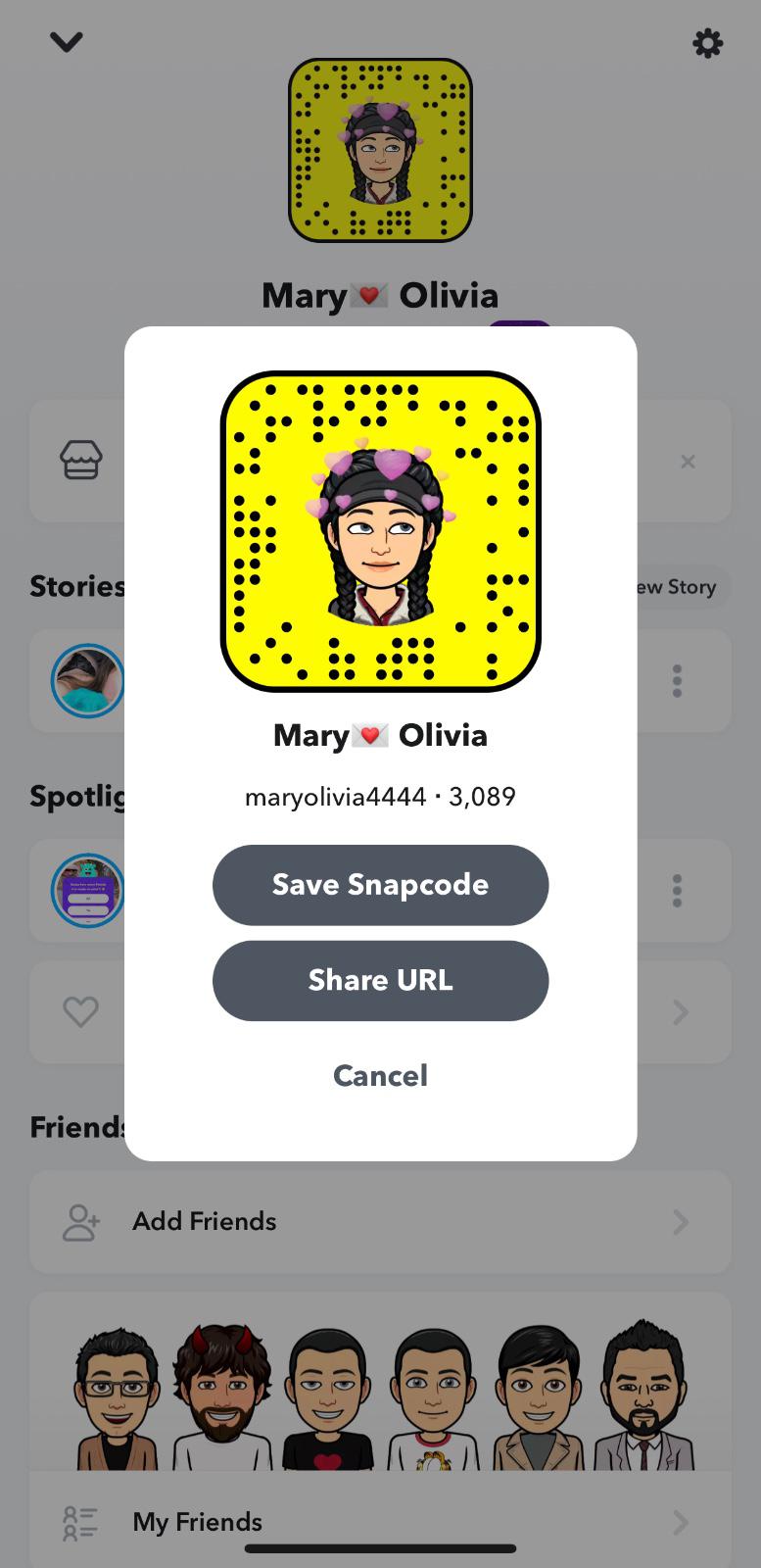Viewport: 761px width, 1568px height.
Task: Tap Share URL button
Action: 380,981
